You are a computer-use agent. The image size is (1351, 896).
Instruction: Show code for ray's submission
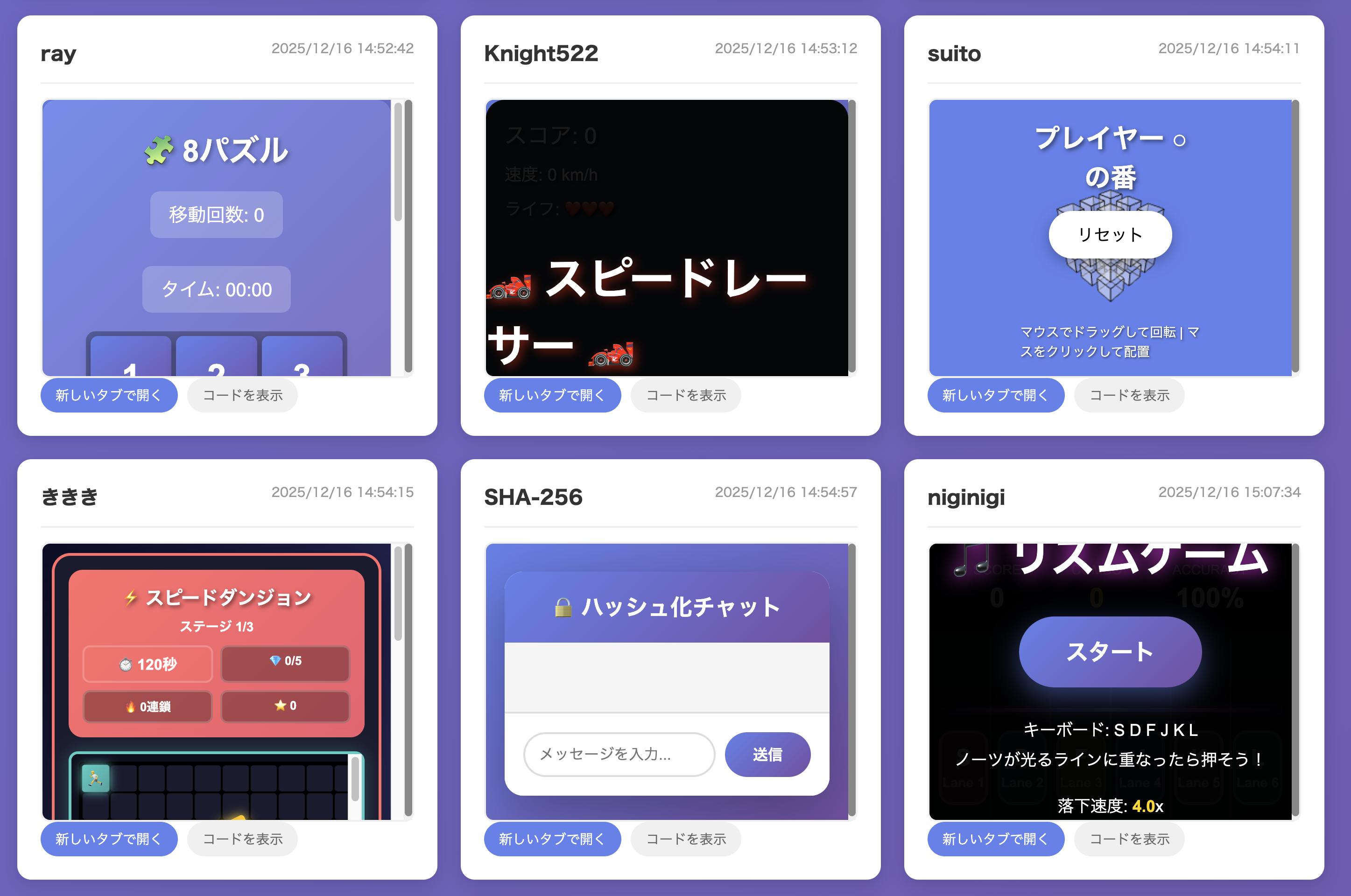(x=242, y=395)
